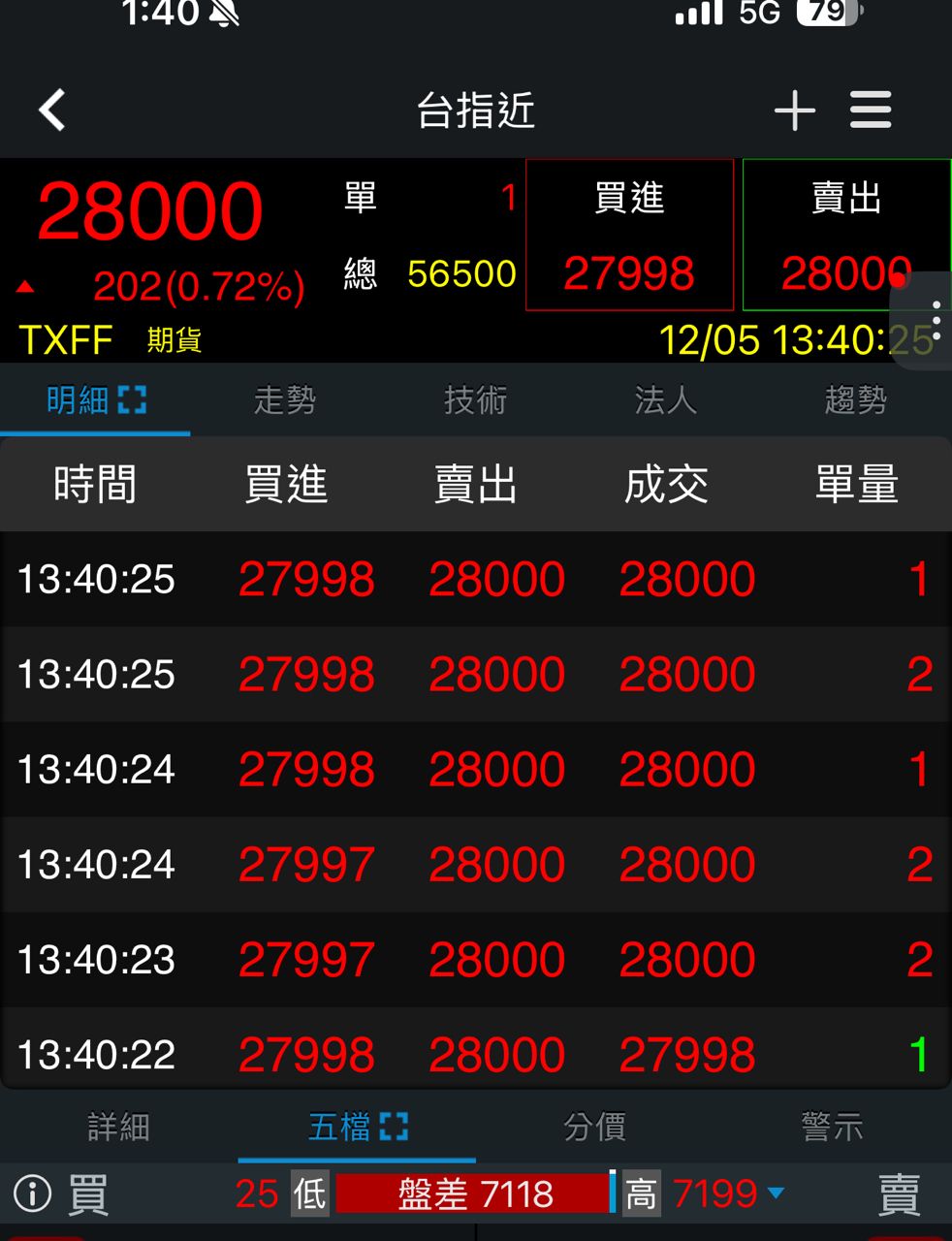Screen dimensions: 952x1241
Task: Tap the 賣 button at bottom
Action: pyautogui.click(x=899, y=1194)
